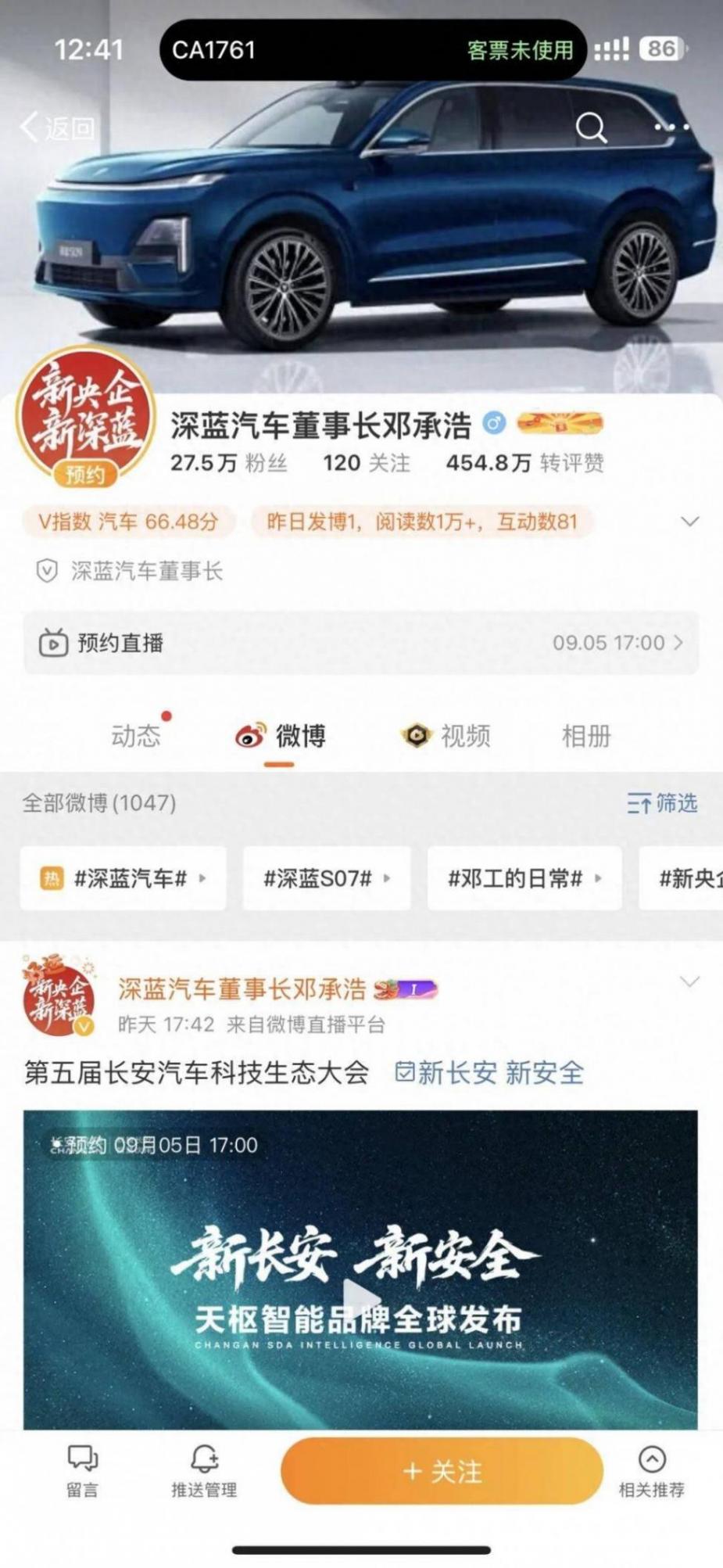Follow this account with + 关注

coord(442,1471)
